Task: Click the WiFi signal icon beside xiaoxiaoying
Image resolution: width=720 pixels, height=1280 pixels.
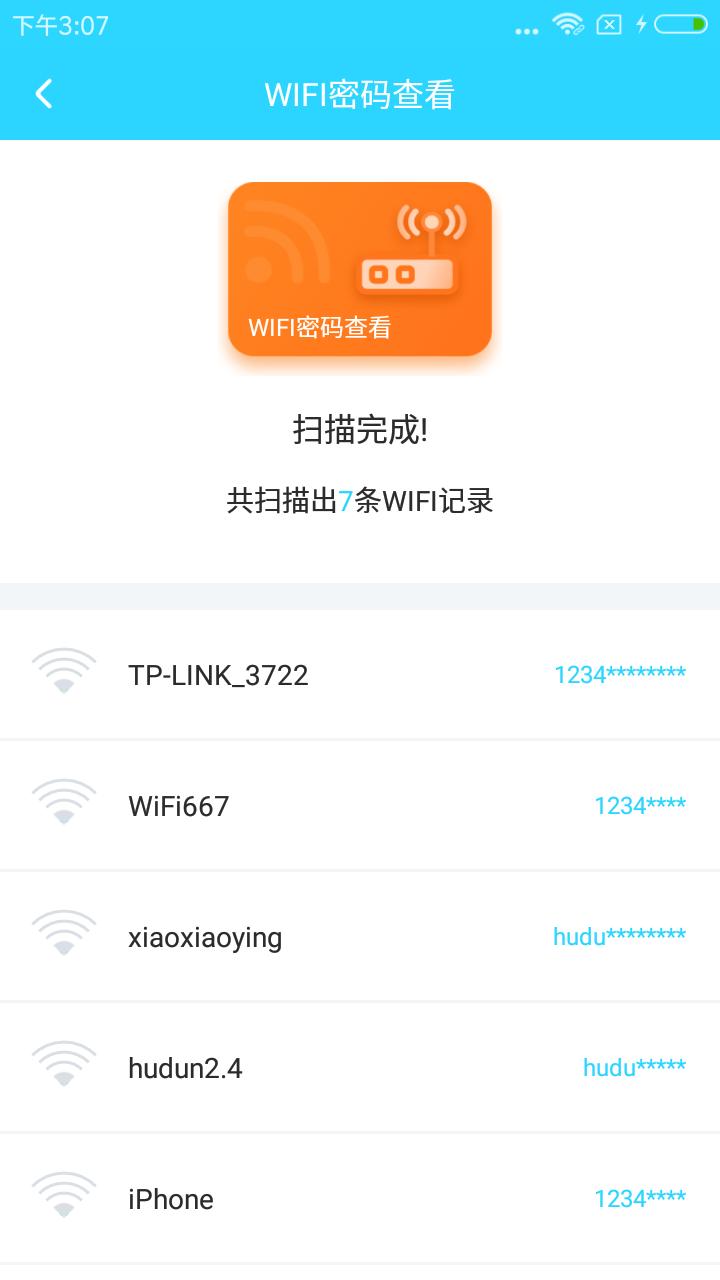Action: point(64,933)
